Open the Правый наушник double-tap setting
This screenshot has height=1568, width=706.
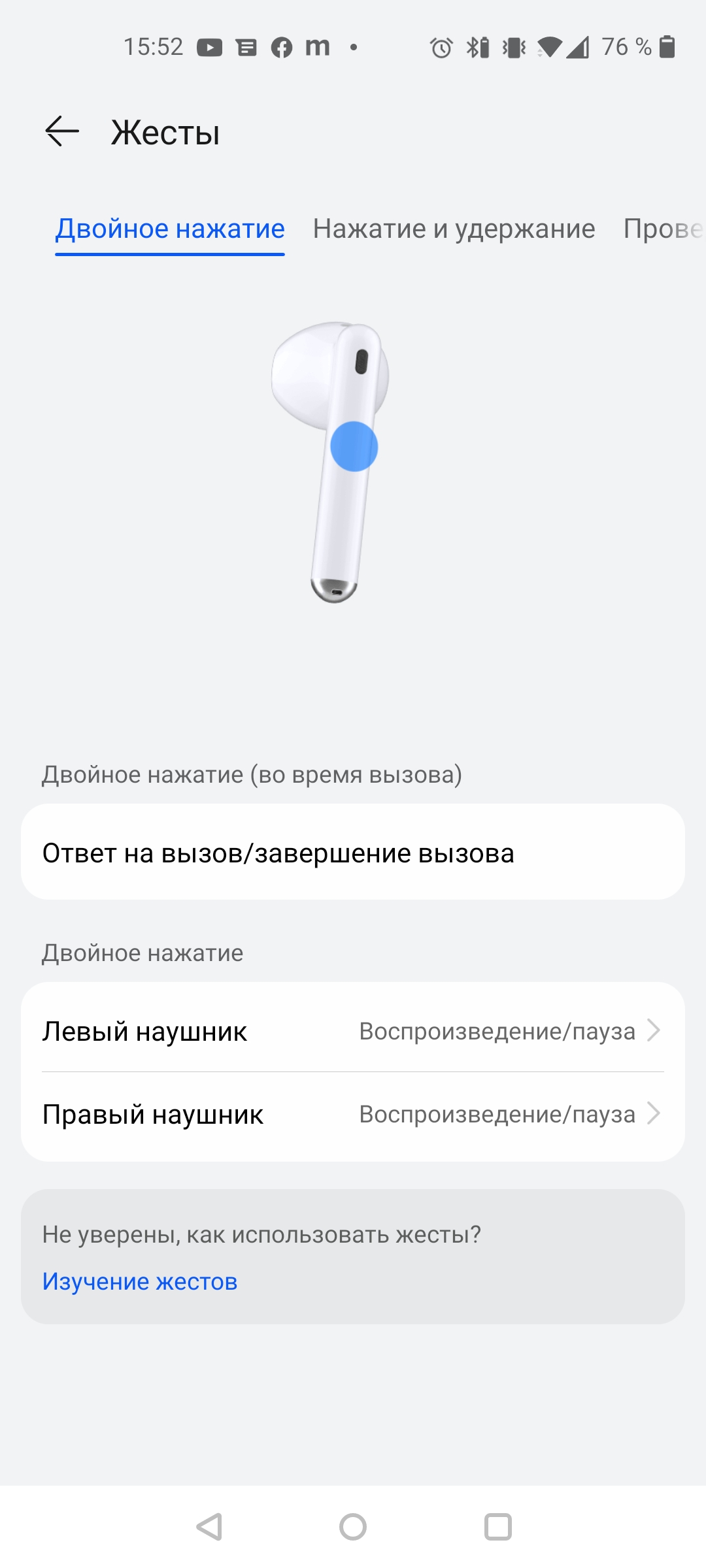353,1114
